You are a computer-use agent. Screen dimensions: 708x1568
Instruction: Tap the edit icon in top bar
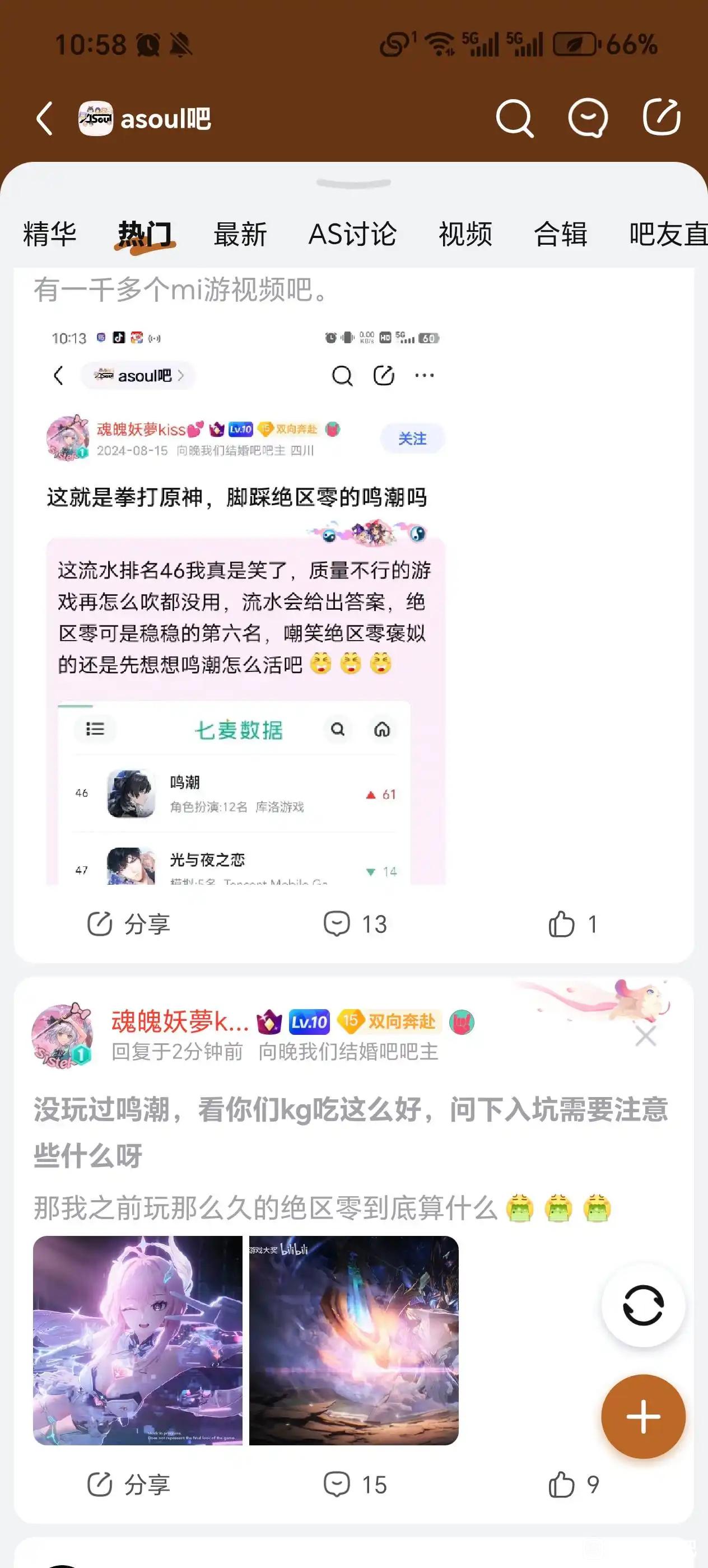point(662,117)
